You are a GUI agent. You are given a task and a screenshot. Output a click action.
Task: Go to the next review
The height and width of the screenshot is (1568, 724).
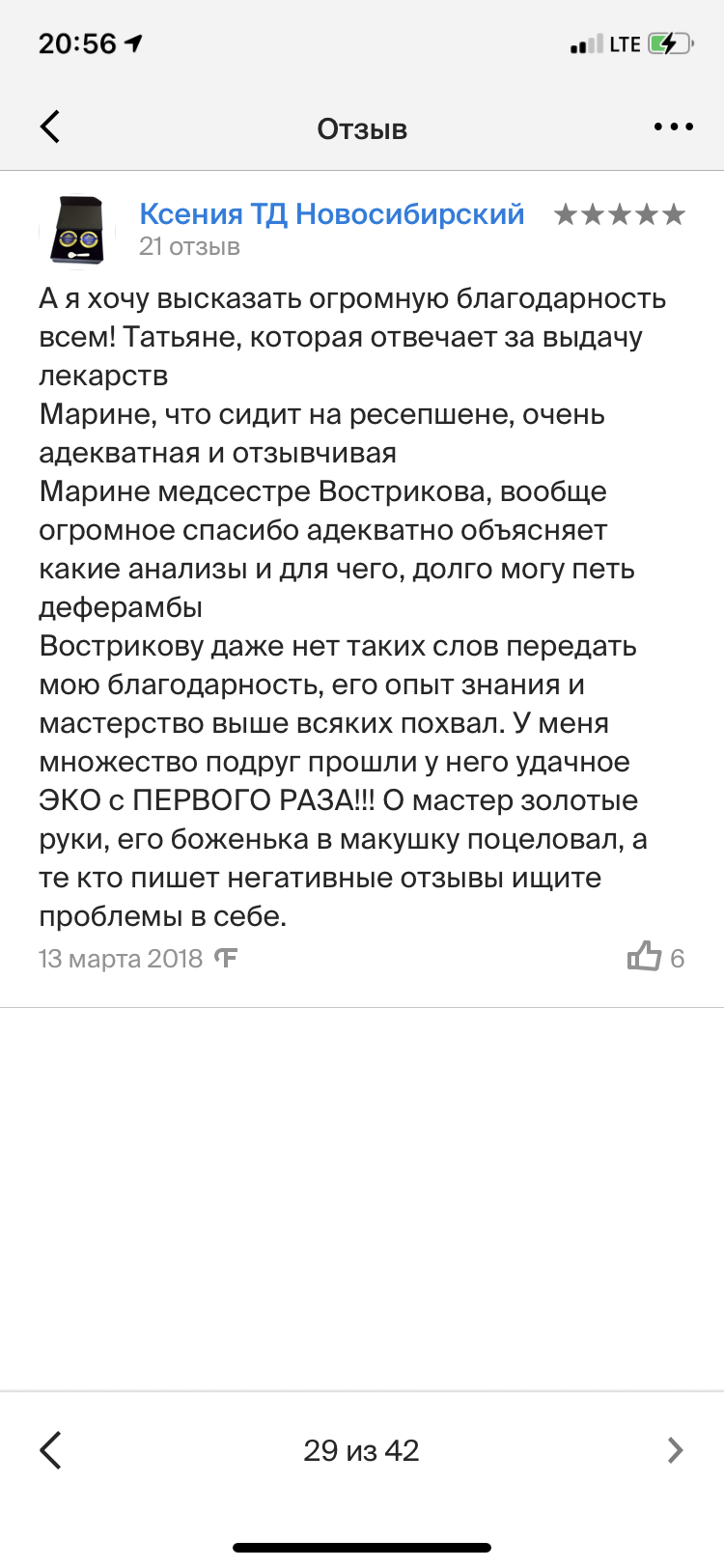click(x=675, y=1450)
